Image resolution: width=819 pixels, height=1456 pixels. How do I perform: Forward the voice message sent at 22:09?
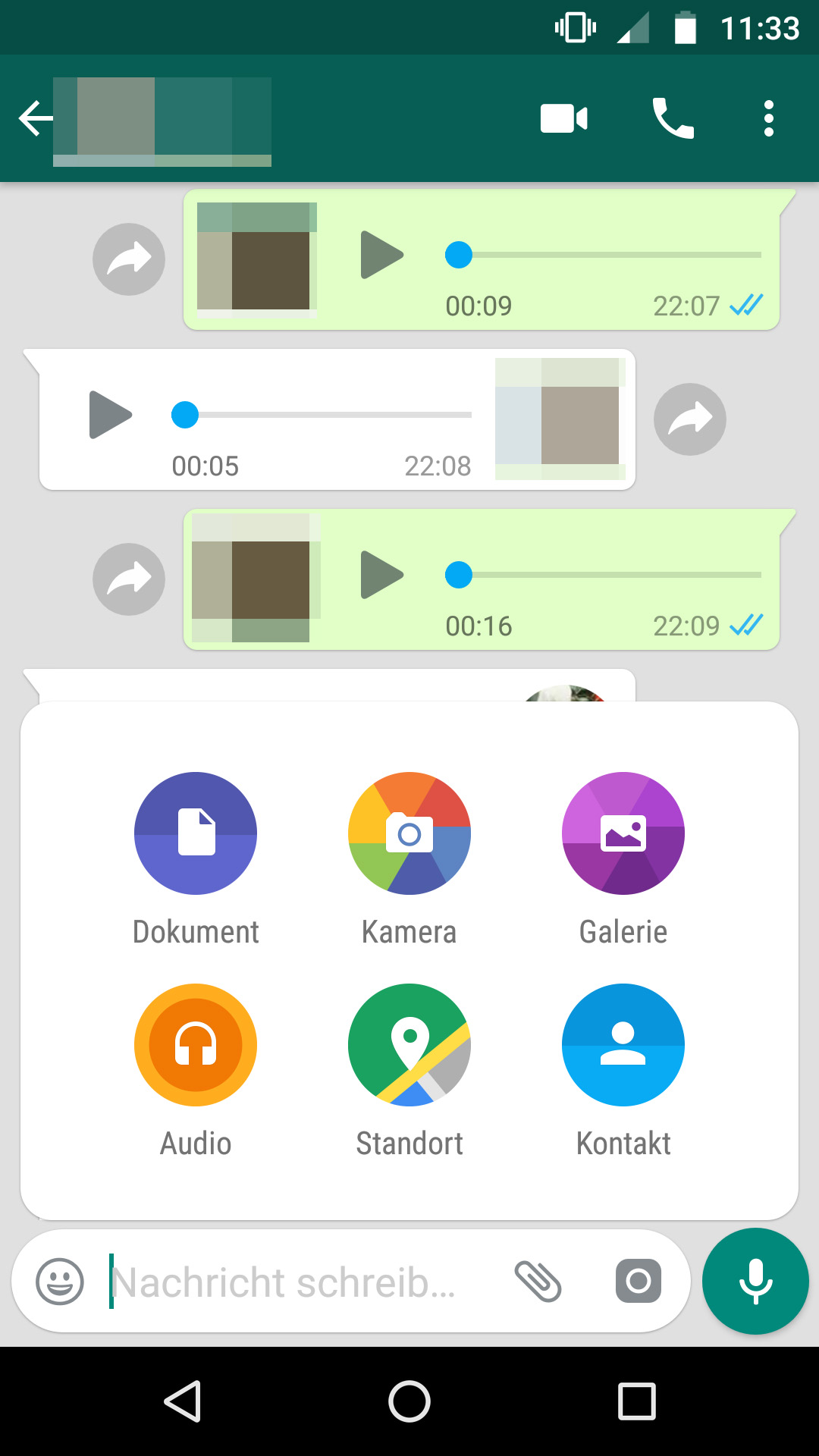coord(129,579)
